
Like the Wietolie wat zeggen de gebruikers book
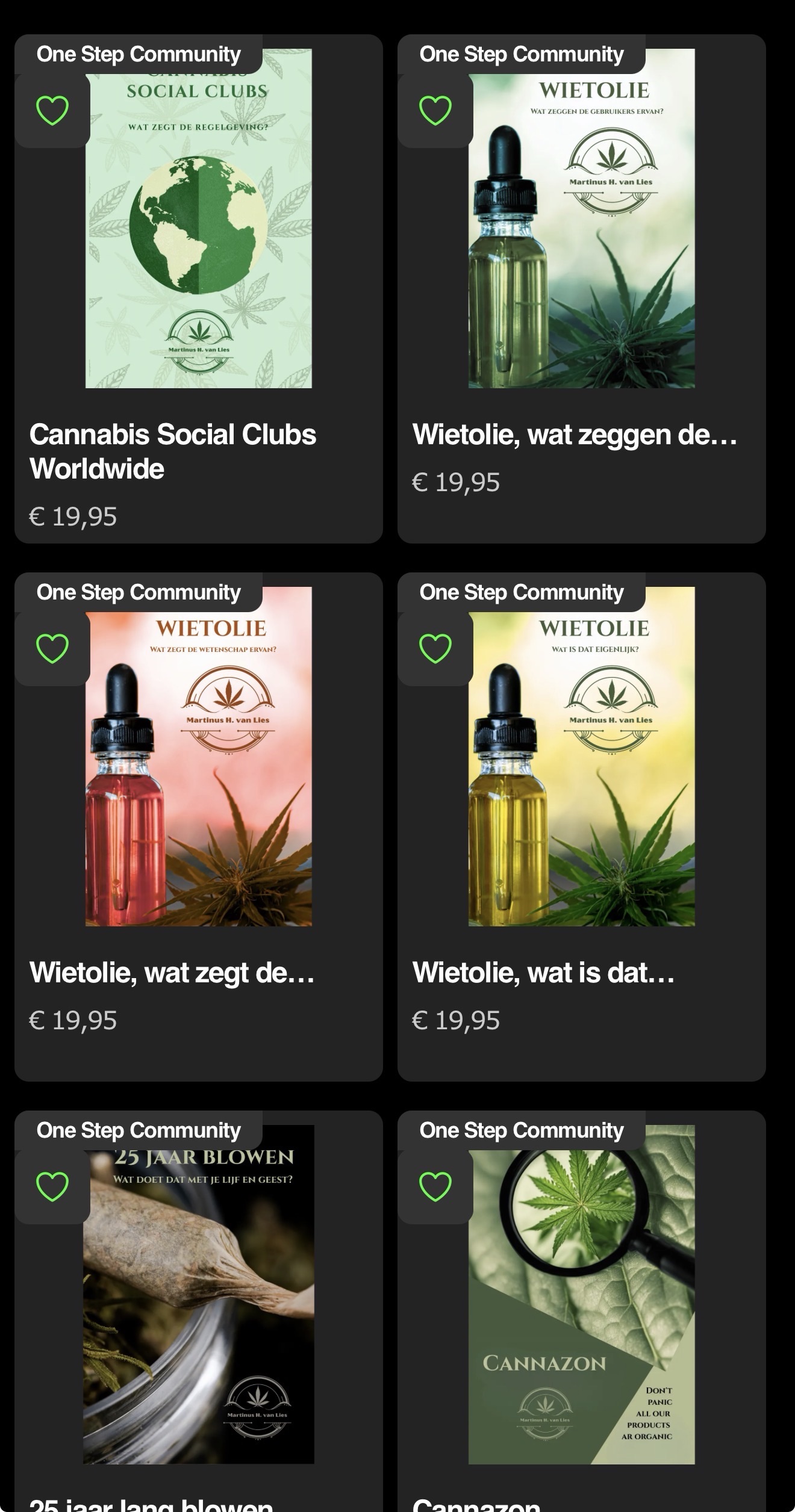click(x=435, y=111)
